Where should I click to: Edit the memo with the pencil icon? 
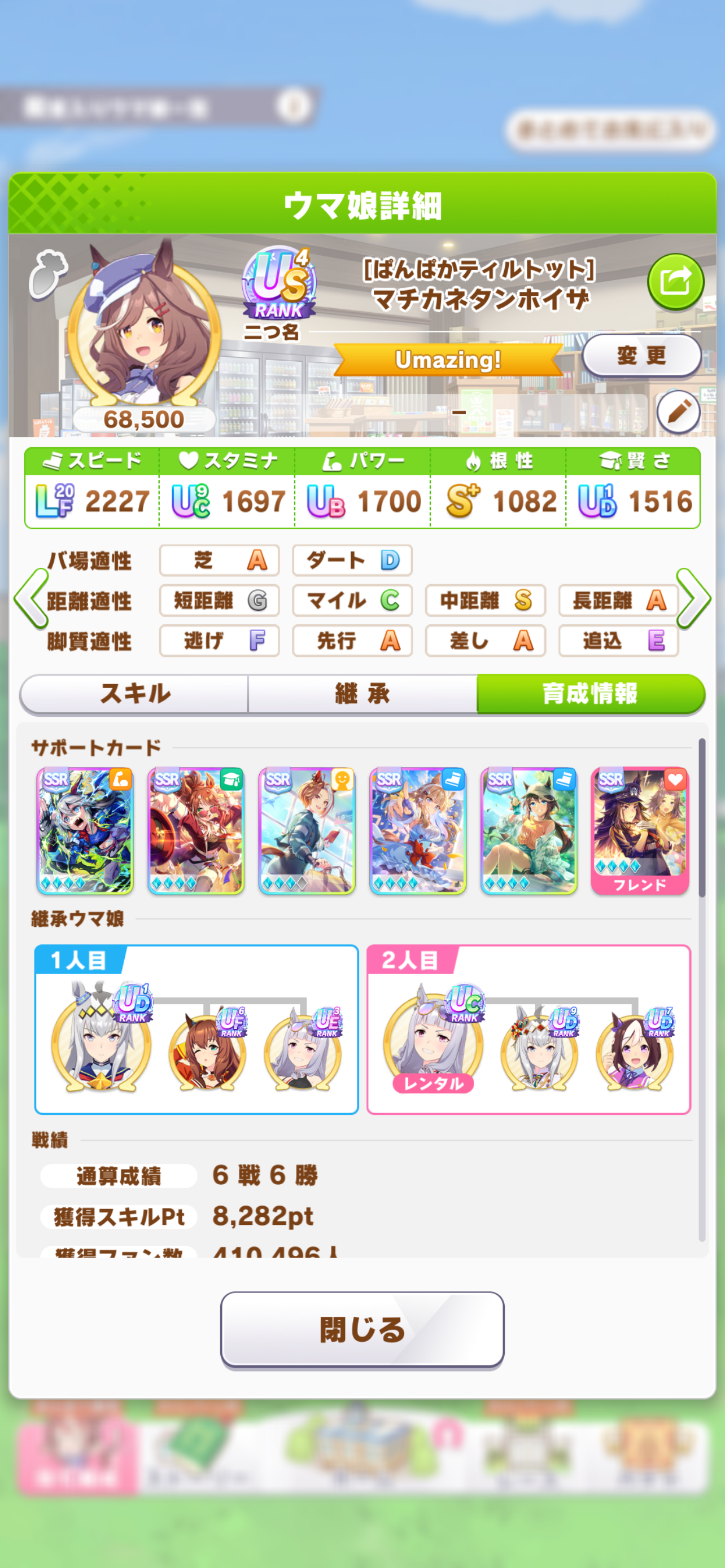click(678, 412)
